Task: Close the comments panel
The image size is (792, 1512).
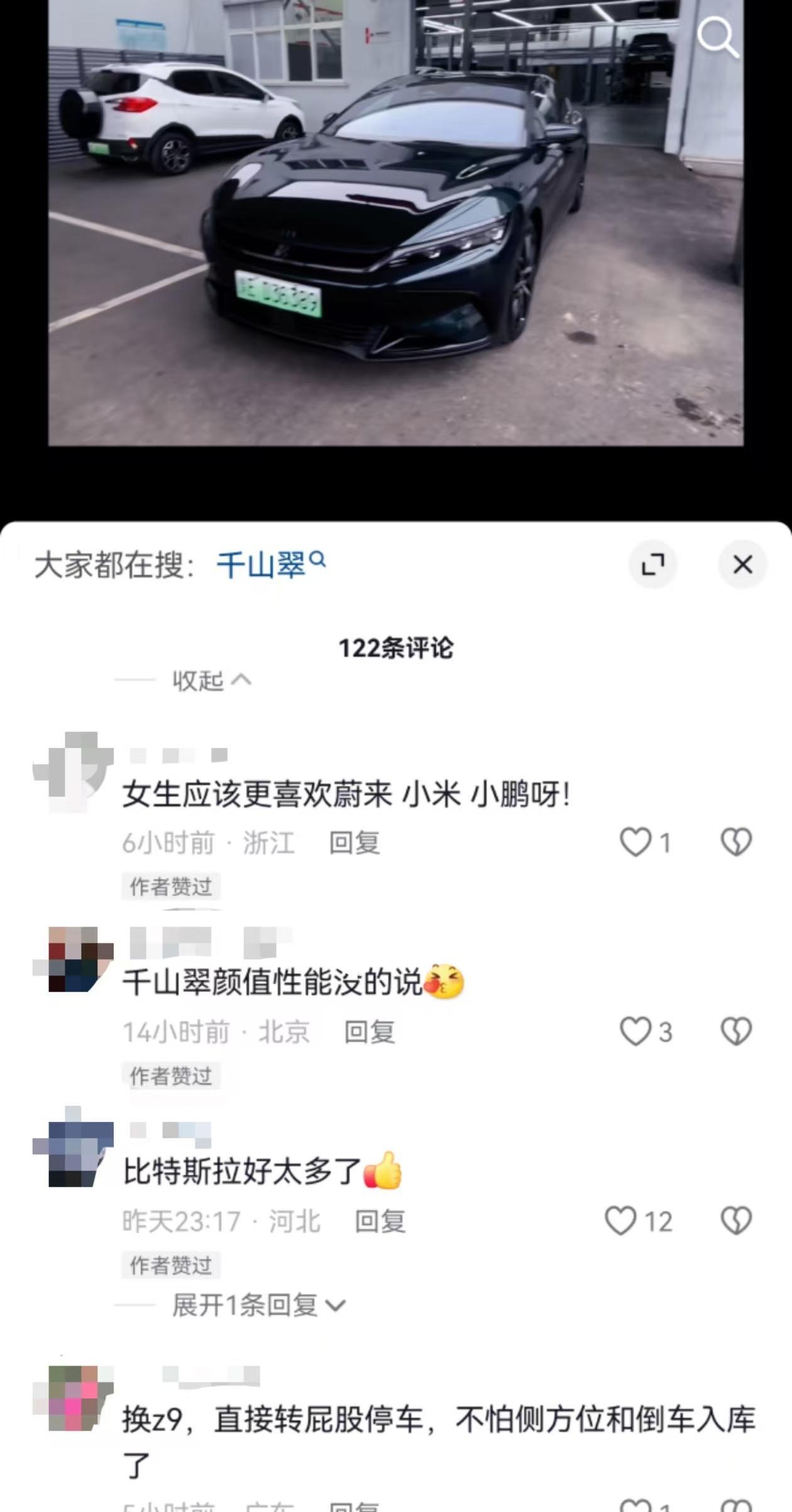Action: [x=742, y=564]
